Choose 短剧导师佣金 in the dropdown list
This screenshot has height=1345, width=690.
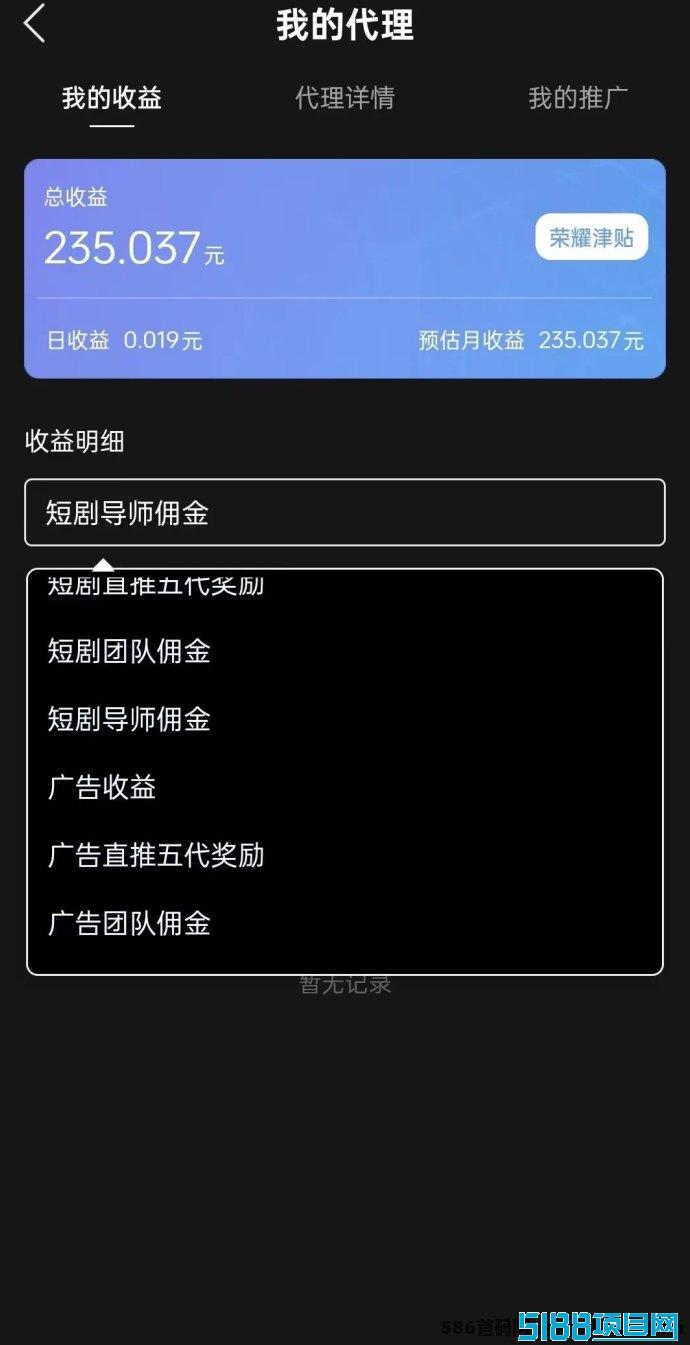pyautogui.click(x=345, y=719)
